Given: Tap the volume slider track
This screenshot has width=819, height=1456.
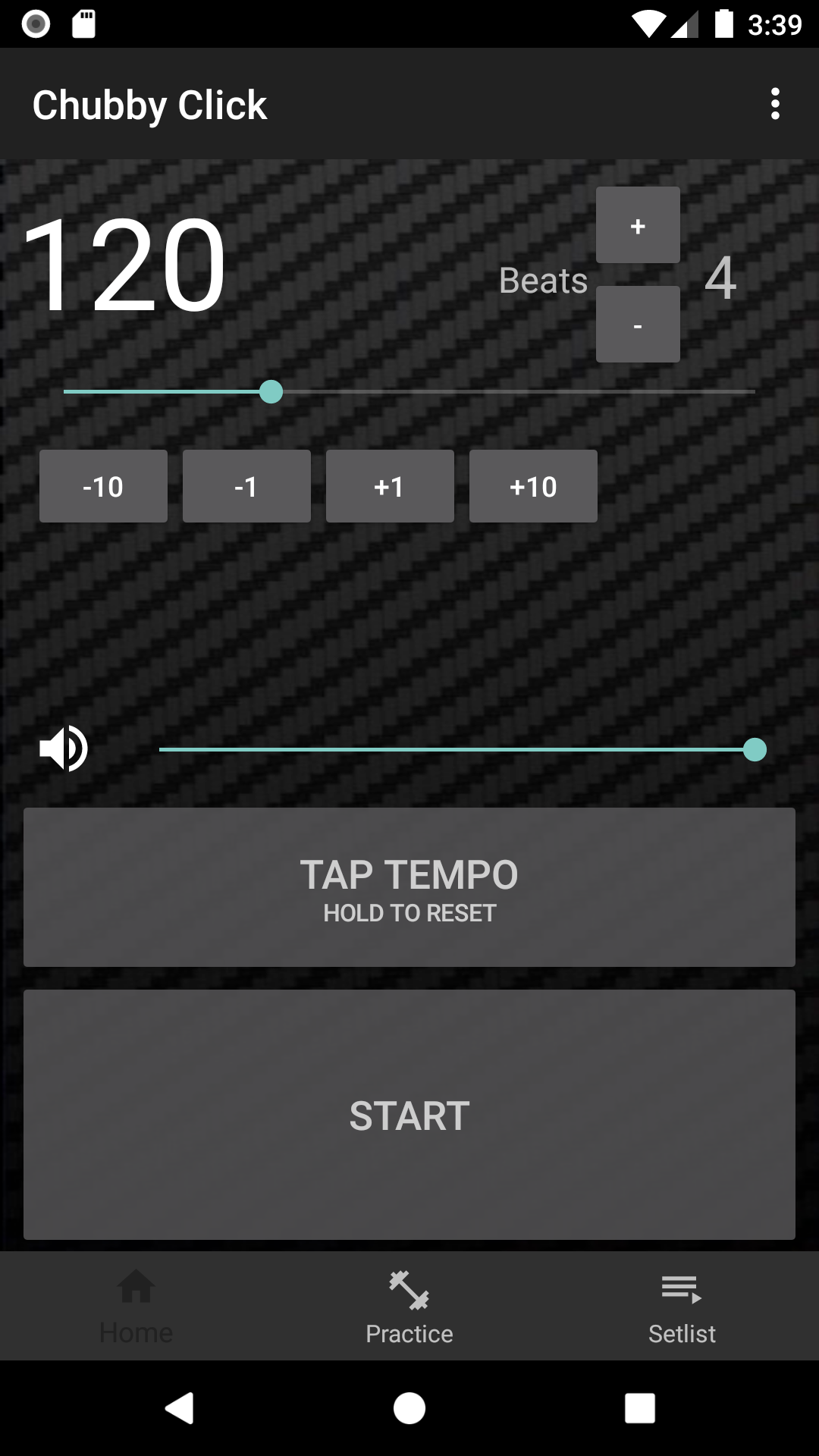Looking at the screenshot, I should click(x=455, y=749).
